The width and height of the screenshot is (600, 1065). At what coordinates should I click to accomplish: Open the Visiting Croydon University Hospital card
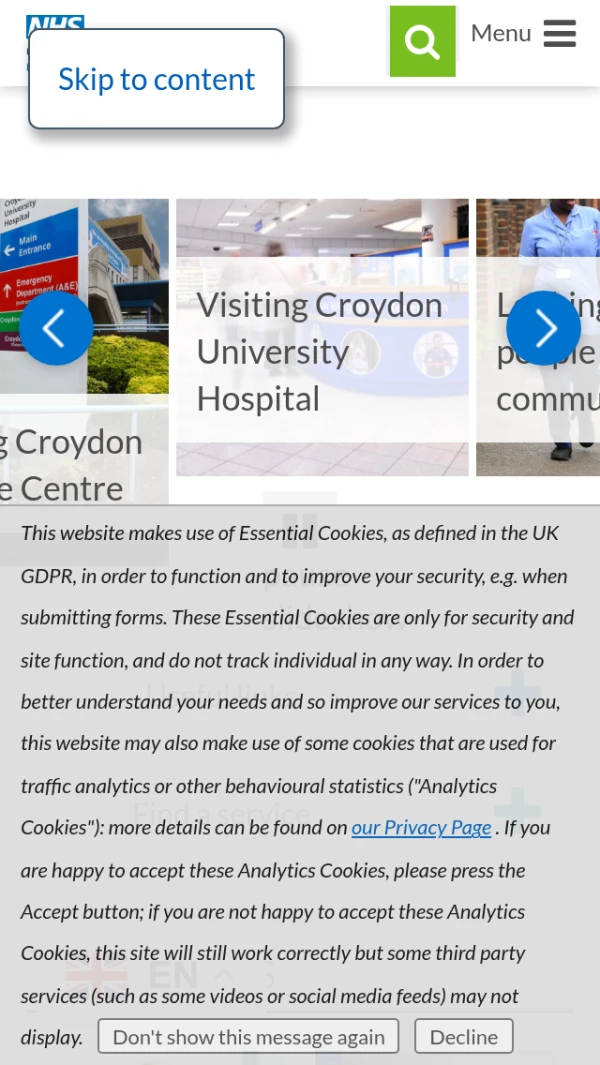tap(321, 350)
